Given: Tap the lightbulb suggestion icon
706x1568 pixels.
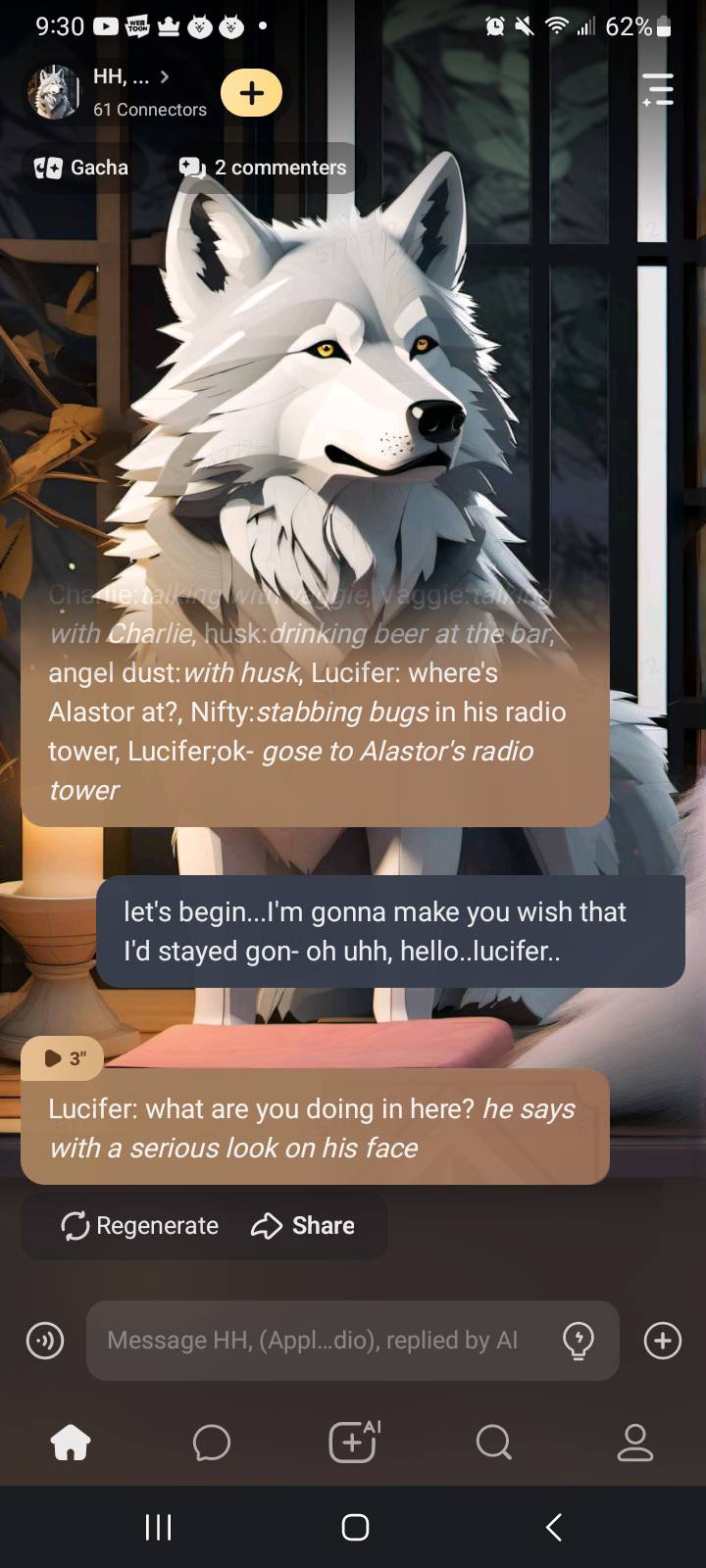Looking at the screenshot, I should click(x=579, y=1340).
